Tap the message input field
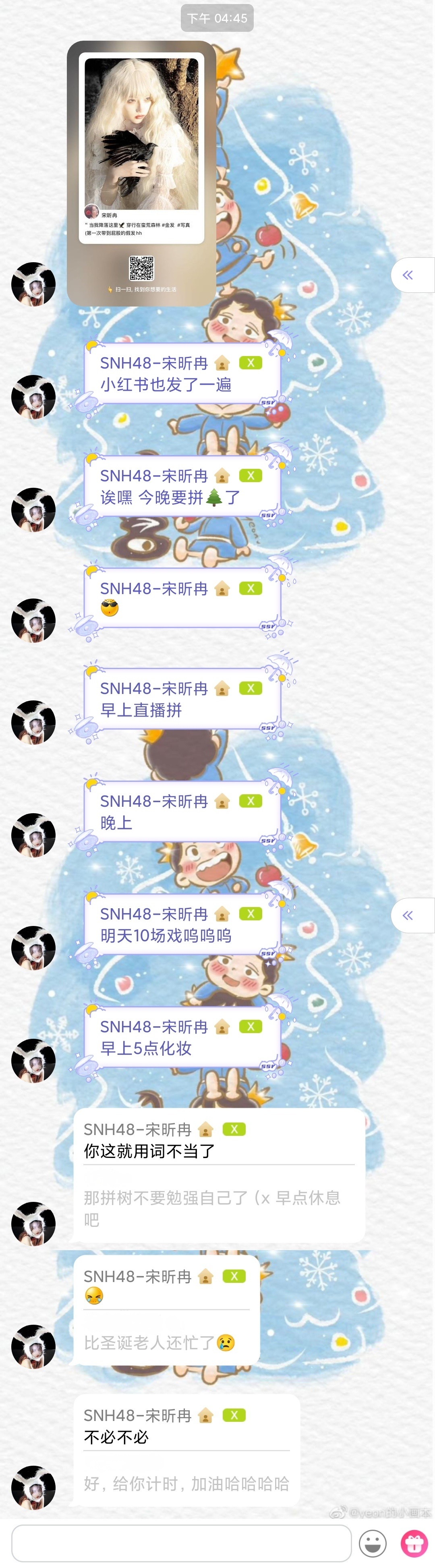 (x=181, y=1543)
